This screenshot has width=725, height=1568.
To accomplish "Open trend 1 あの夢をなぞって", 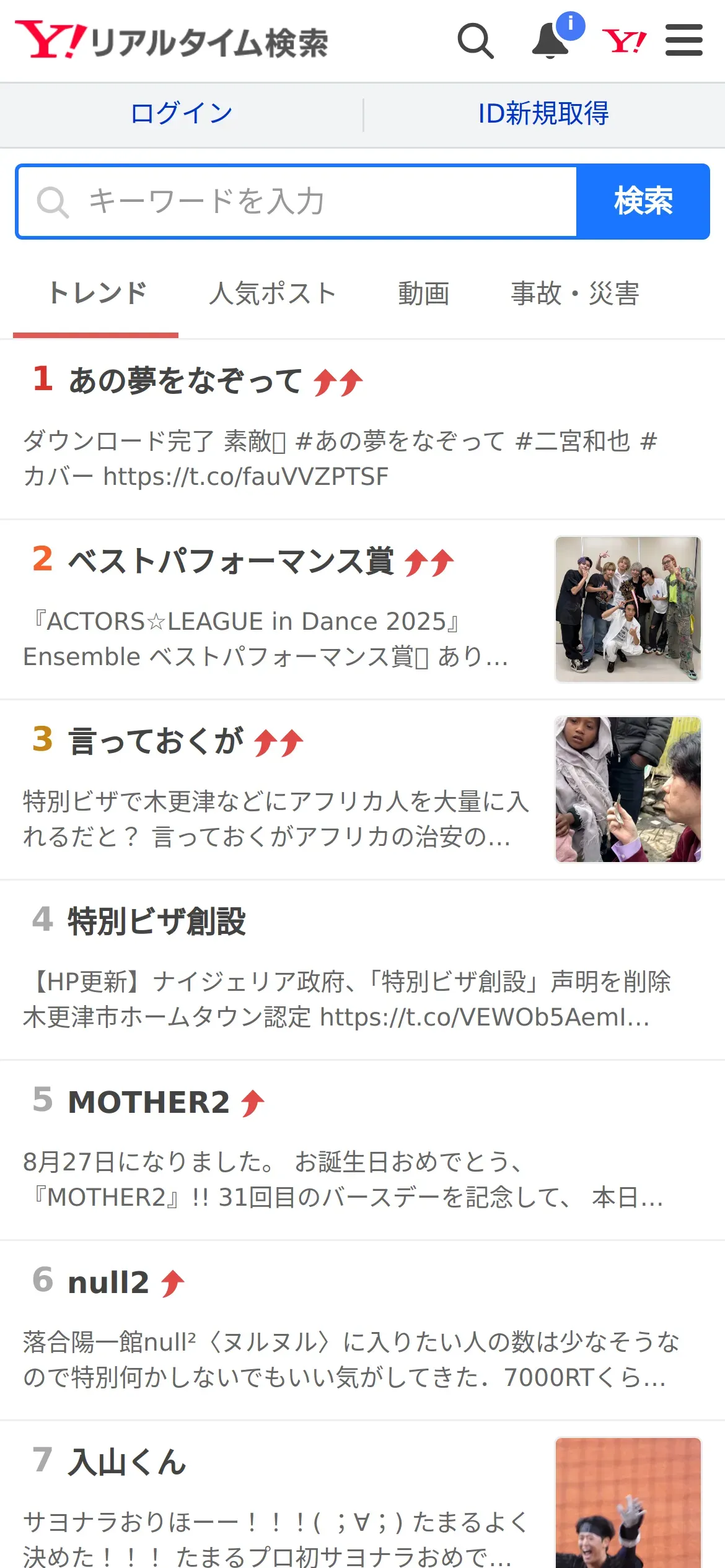I will click(x=362, y=430).
